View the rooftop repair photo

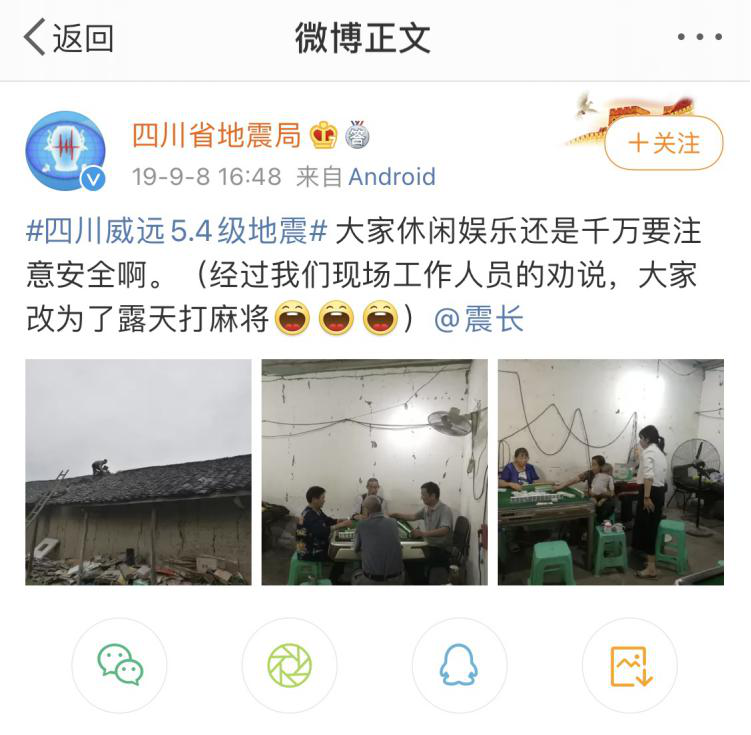click(x=138, y=472)
